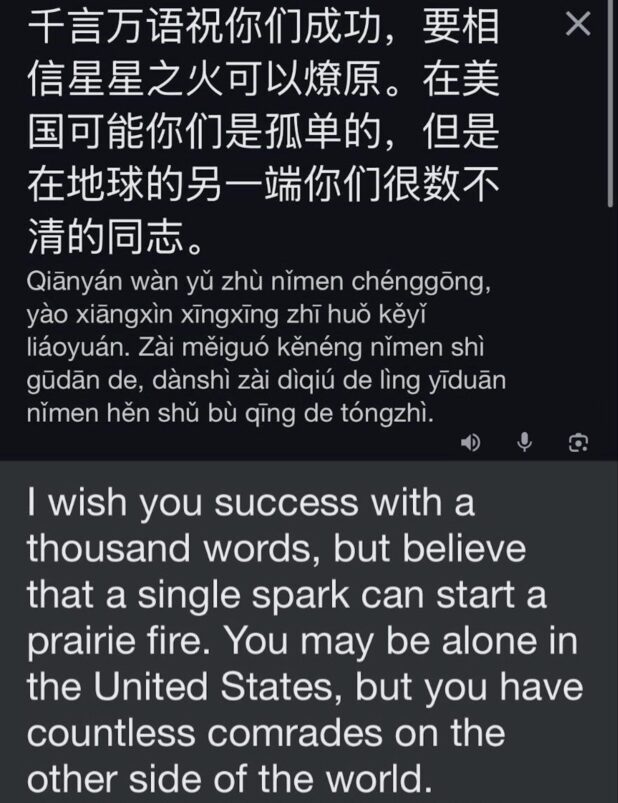
Task: Clear the Chinese source text
Action: tap(578, 26)
